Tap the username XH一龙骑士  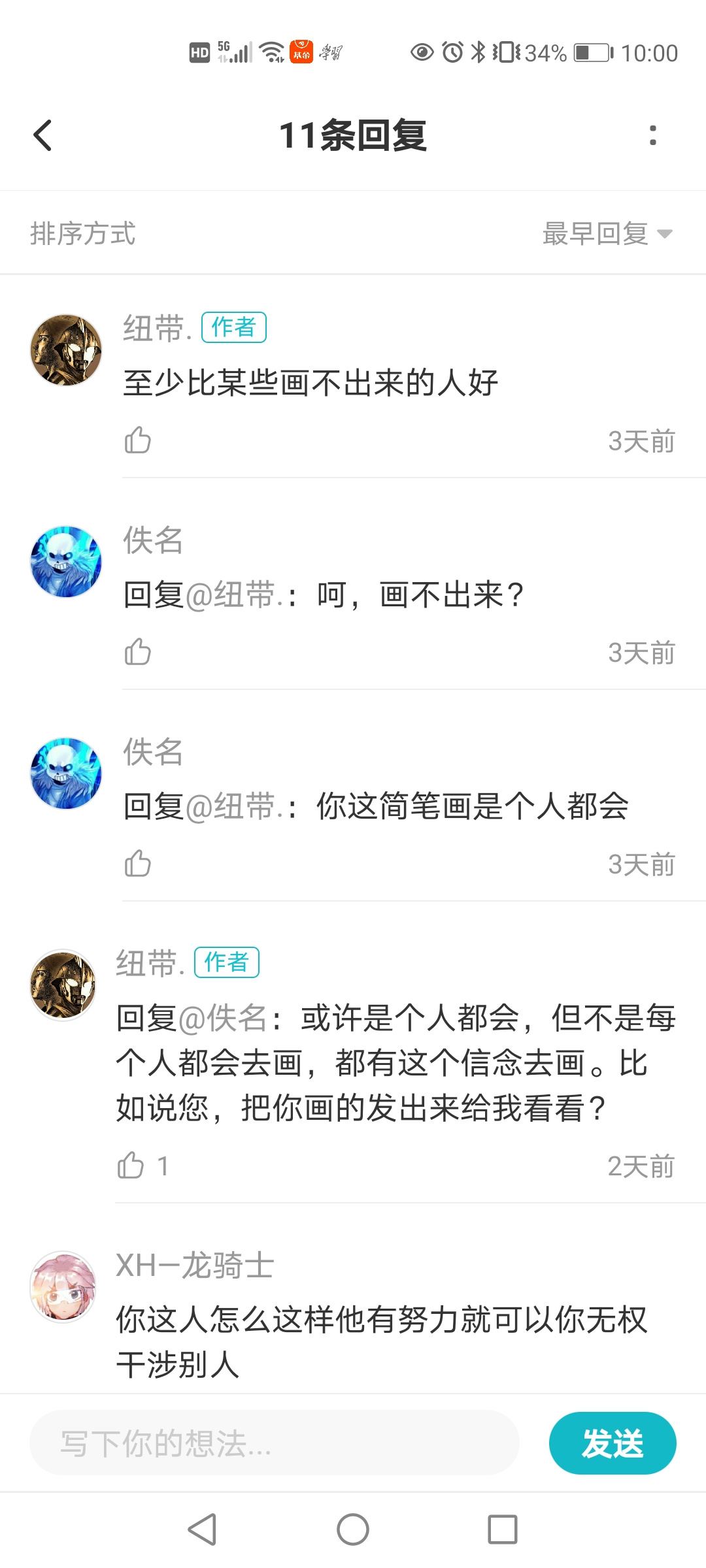click(x=195, y=1266)
